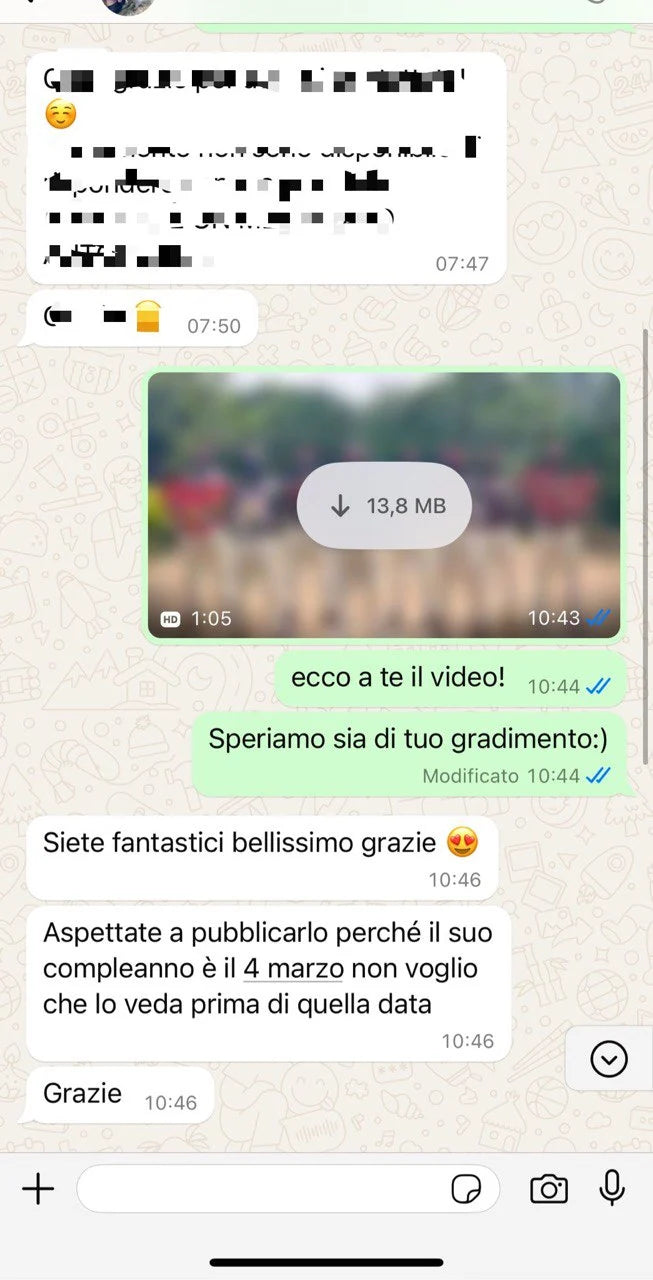The image size is (653, 1280).
Task: Jump to latest messages with down arrow
Action: click(609, 1058)
